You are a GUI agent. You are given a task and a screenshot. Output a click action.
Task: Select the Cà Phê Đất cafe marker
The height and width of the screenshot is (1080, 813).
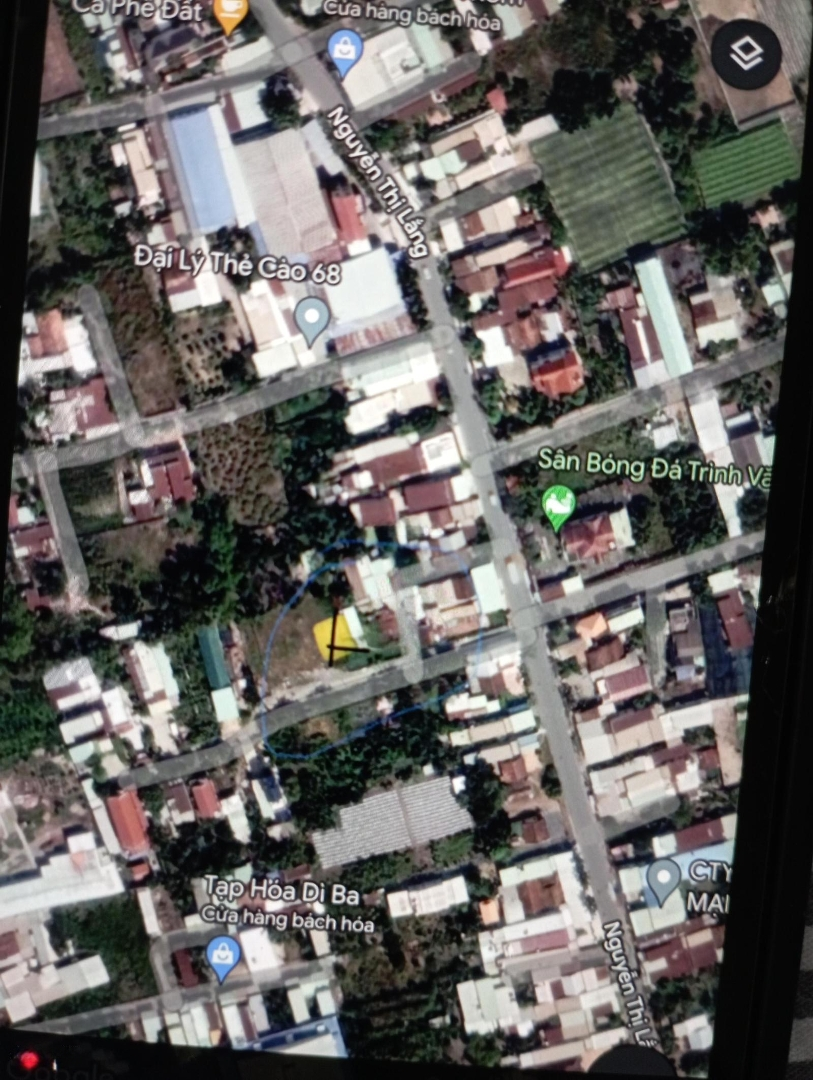click(231, 13)
